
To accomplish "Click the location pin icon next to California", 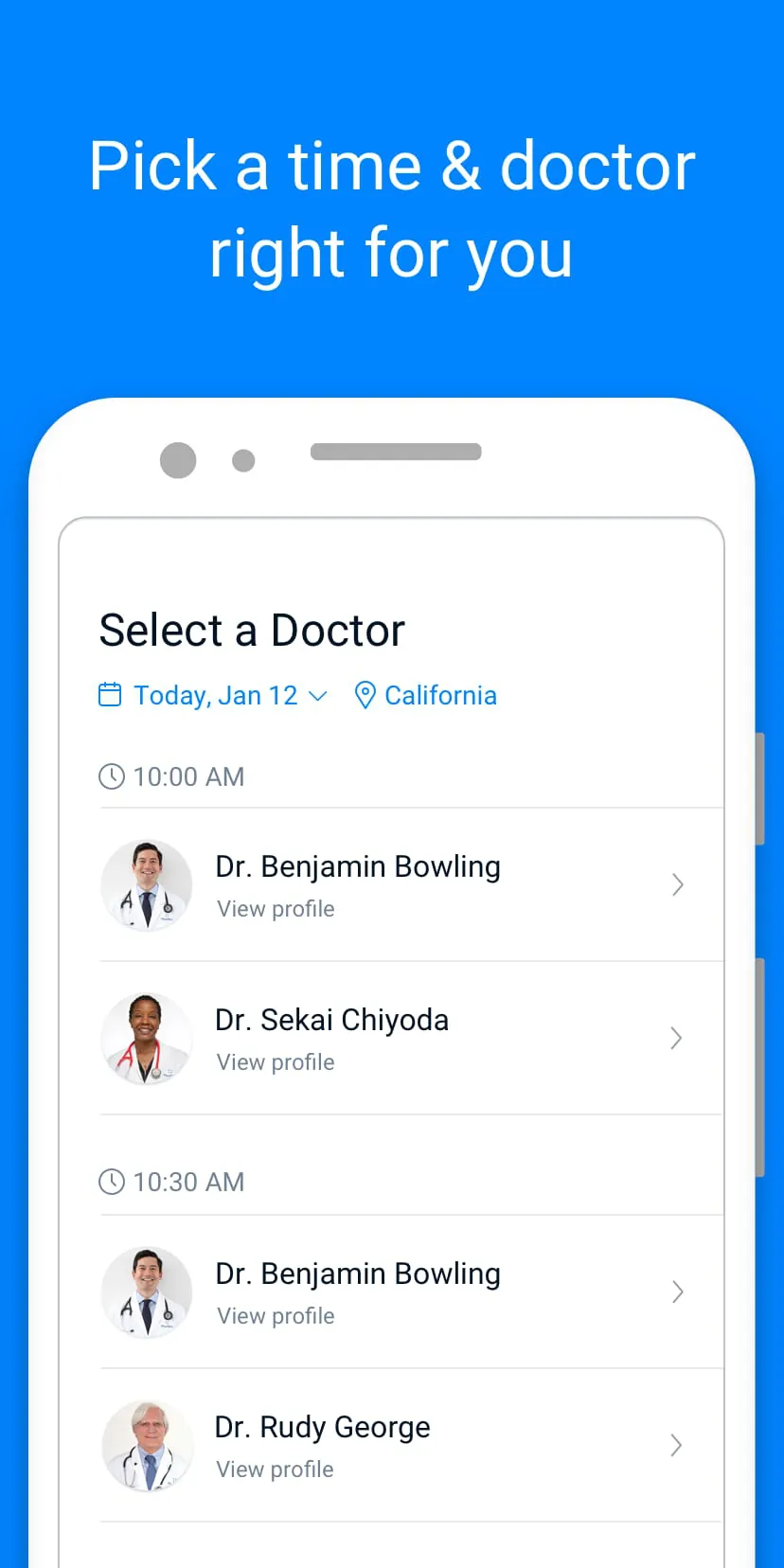I will pos(365,695).
